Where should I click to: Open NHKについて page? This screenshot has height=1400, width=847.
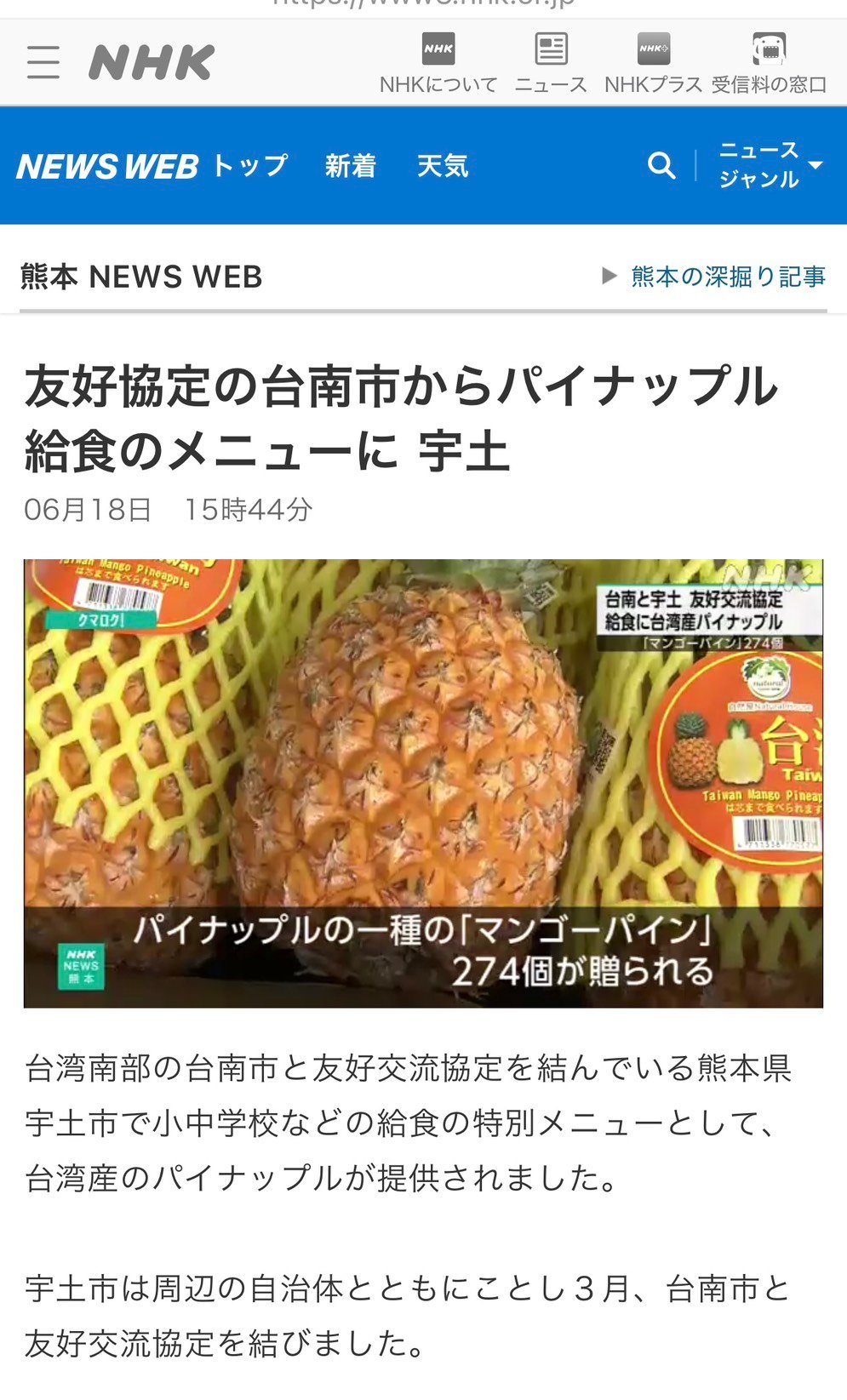[438, 63]
